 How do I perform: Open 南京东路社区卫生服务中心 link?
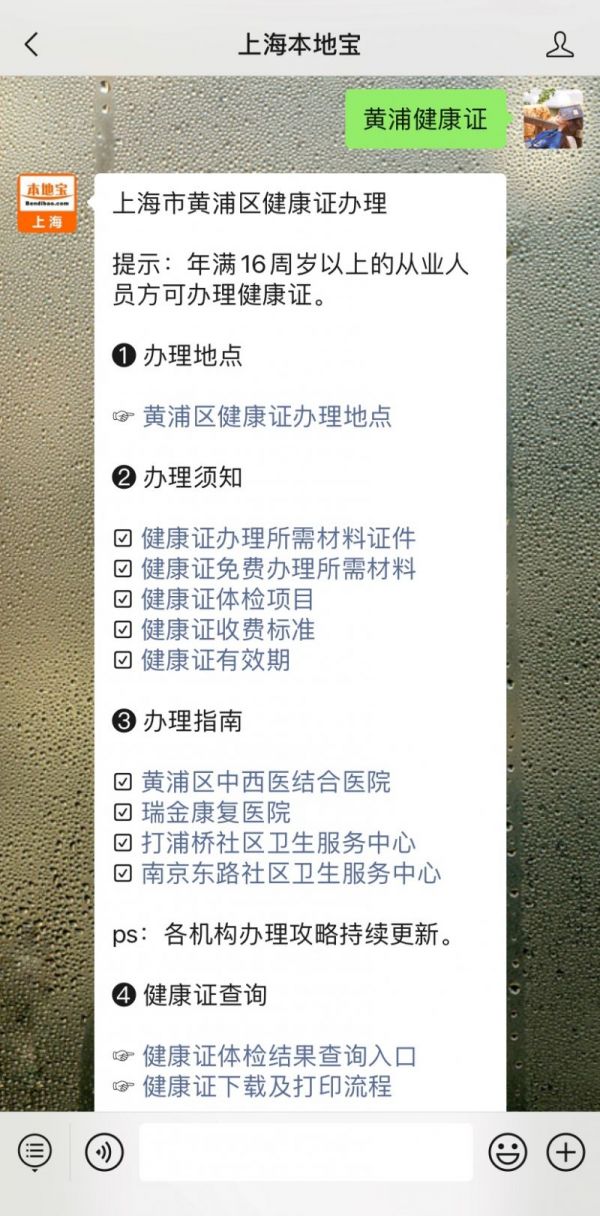tap(290, 873)
